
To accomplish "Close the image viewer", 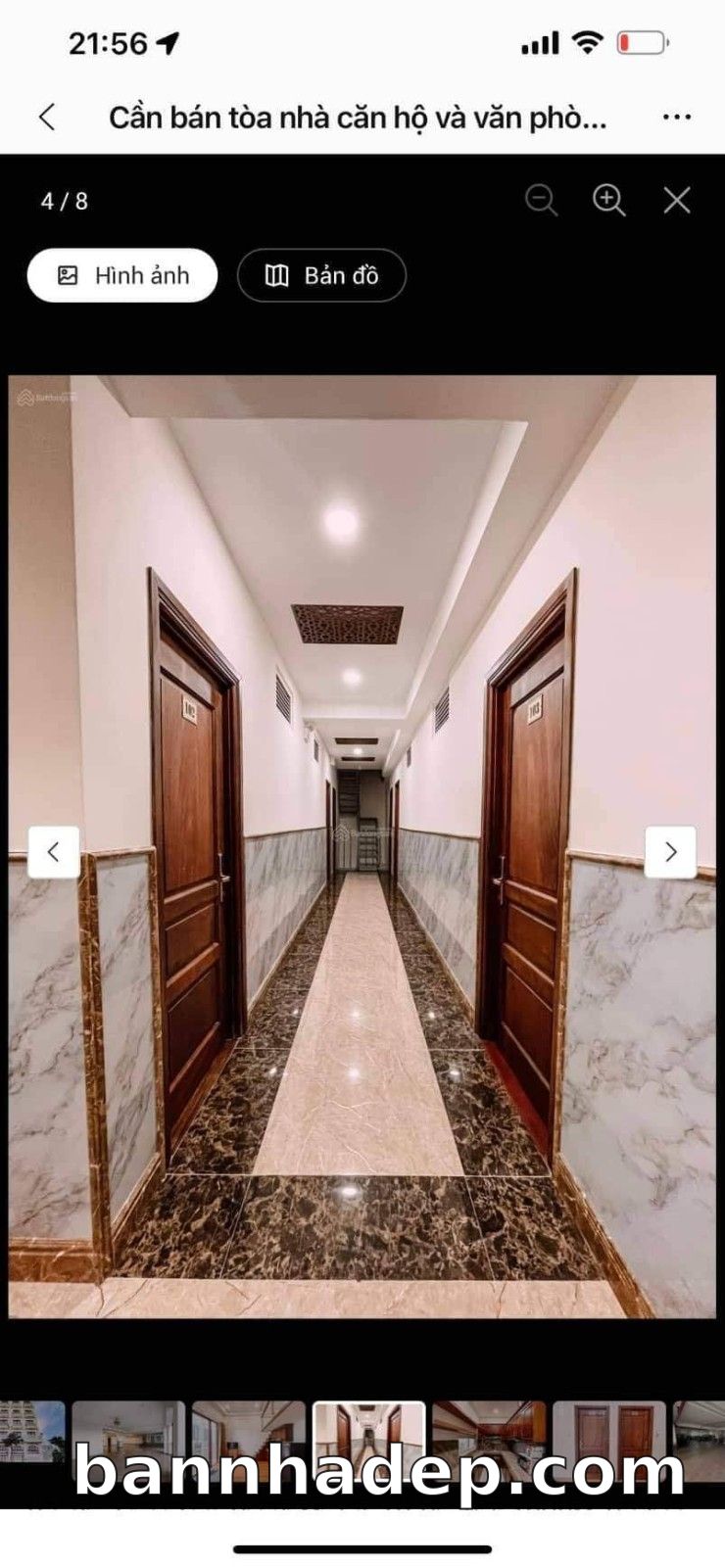I will 677,201.
